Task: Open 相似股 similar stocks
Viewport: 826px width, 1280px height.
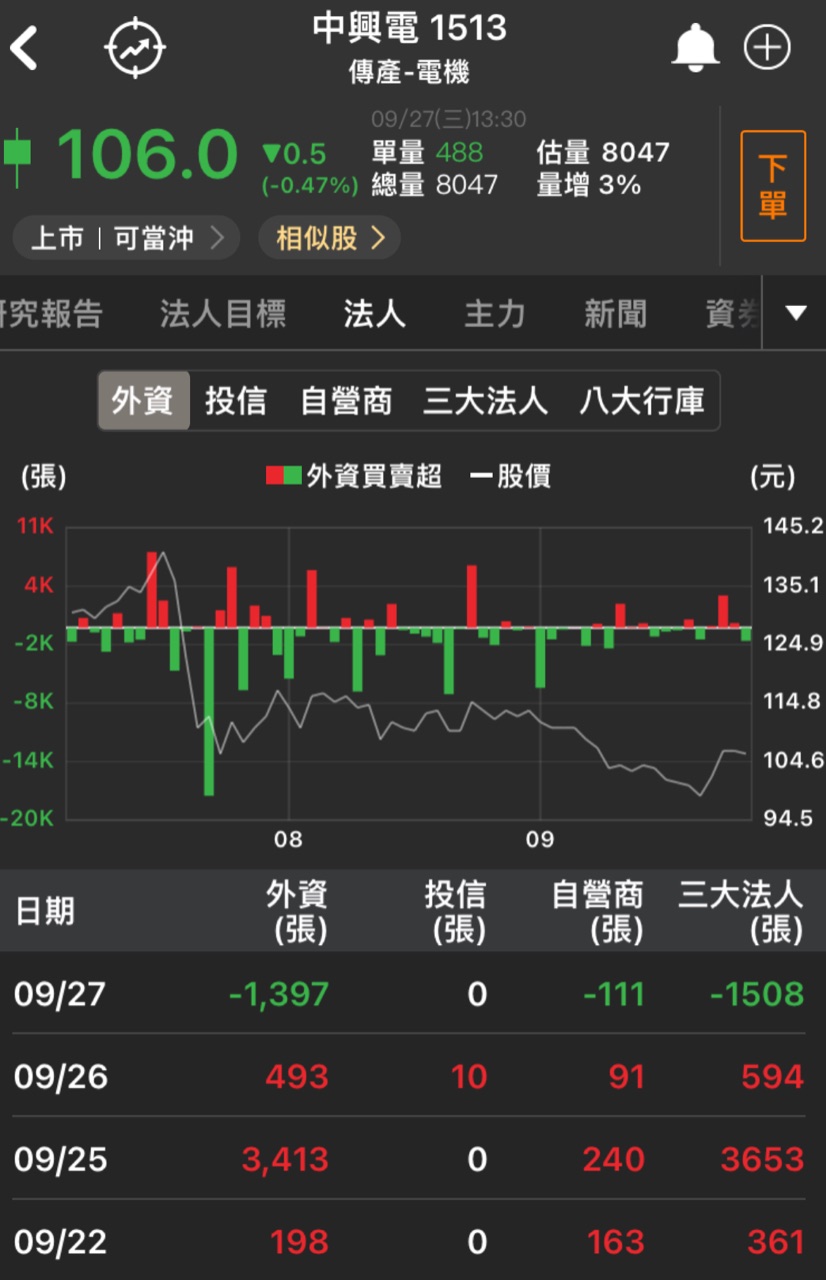Action: (x=330, y=238)
